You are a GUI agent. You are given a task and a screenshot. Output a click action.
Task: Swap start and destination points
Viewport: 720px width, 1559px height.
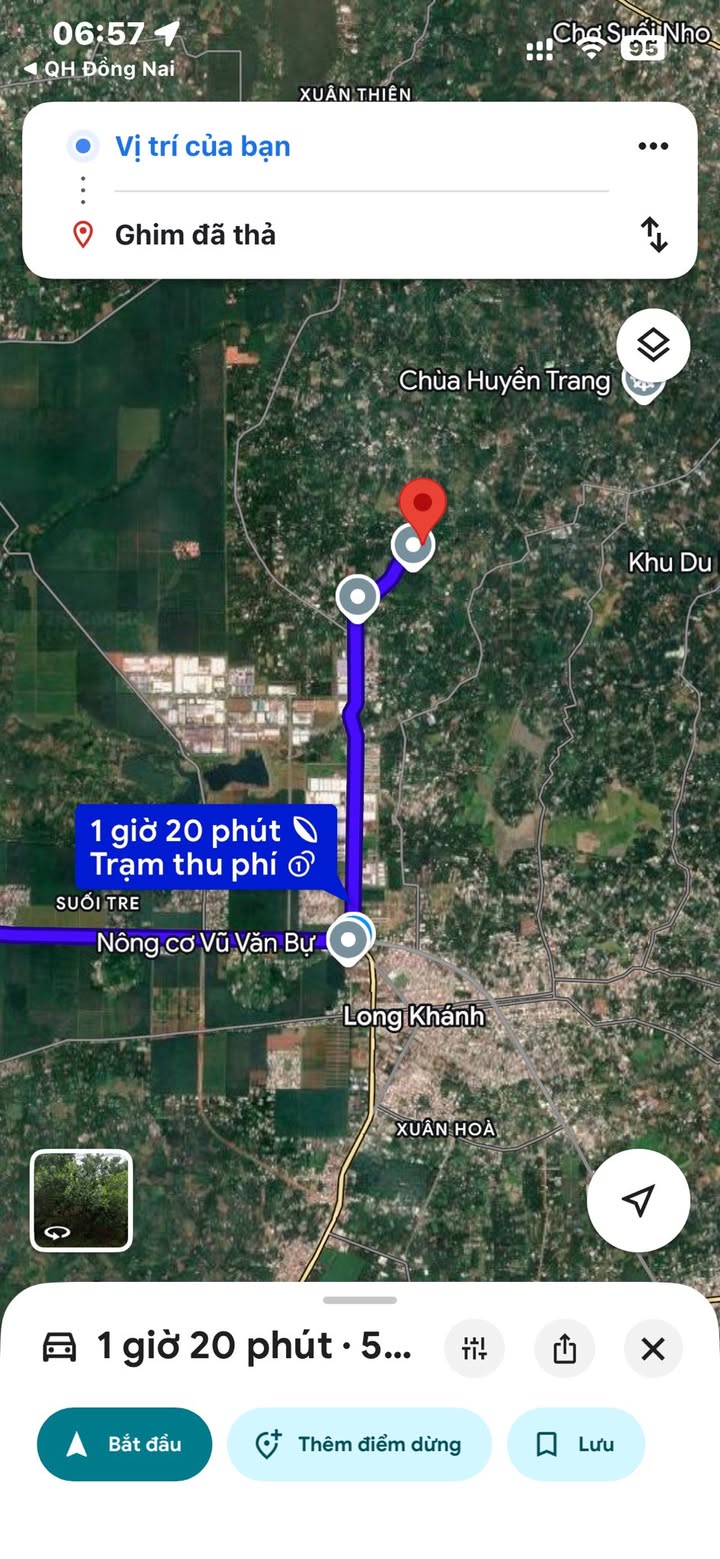click(x=654, y=235)
